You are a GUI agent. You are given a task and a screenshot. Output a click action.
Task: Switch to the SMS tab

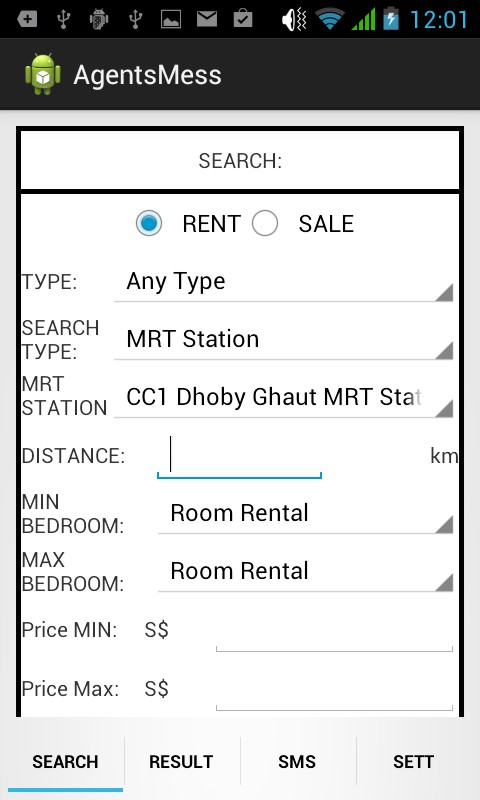(297, 762)
